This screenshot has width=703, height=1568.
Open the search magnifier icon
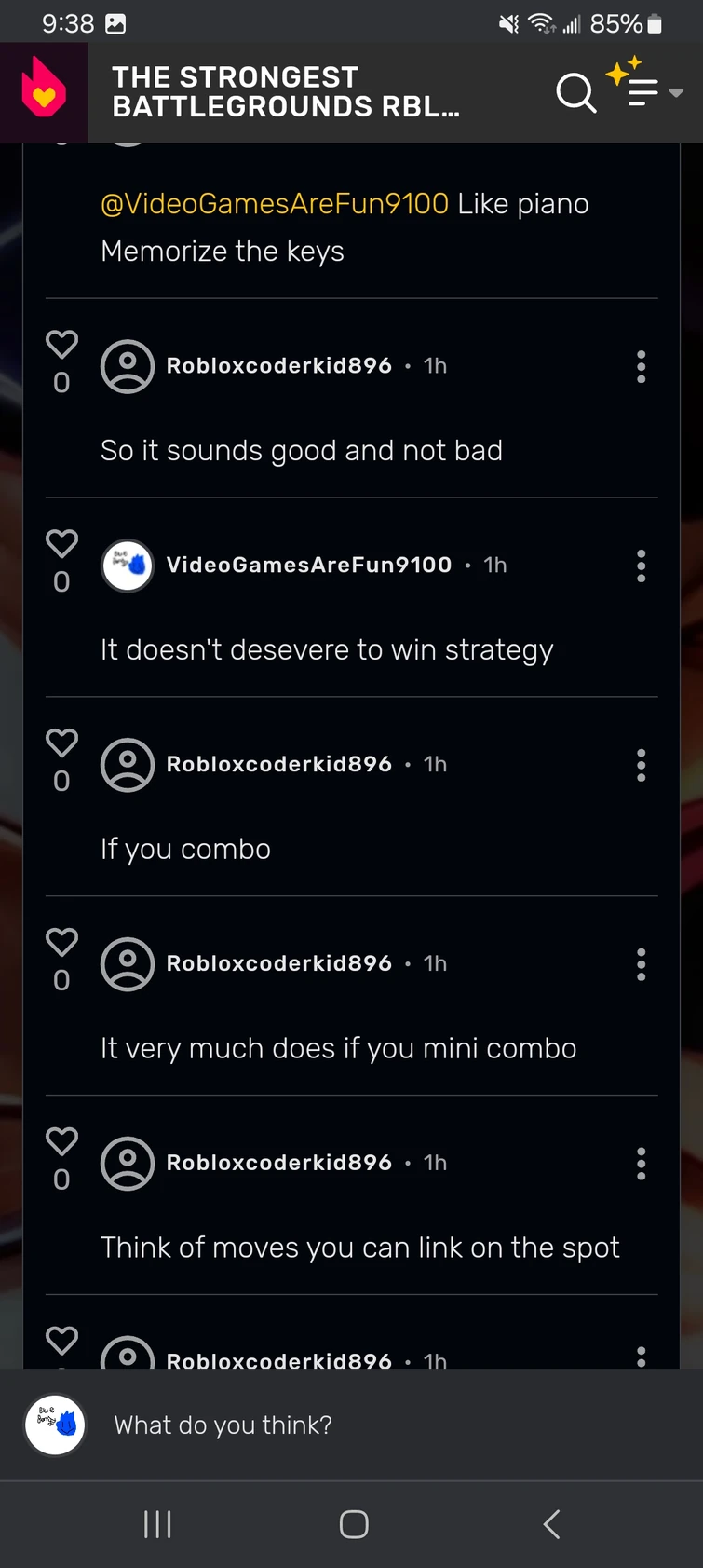(576, 92)
